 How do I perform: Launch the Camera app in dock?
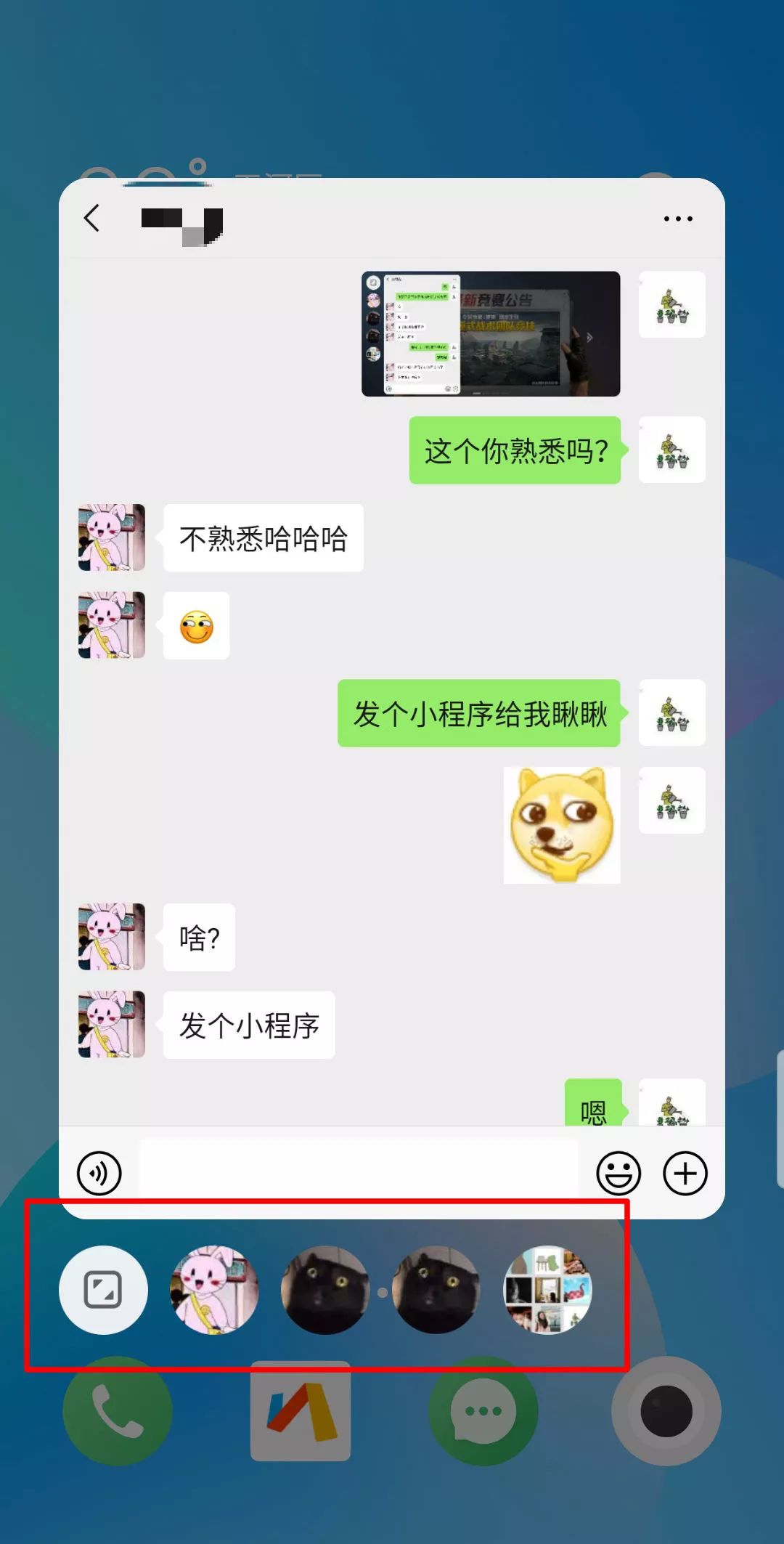(666, 1411)
